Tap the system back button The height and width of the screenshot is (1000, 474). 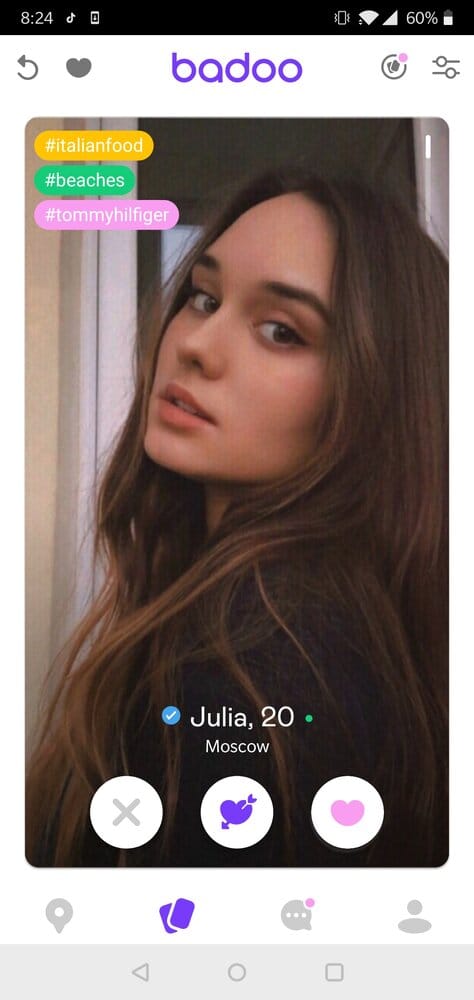[x=140, y=972]
